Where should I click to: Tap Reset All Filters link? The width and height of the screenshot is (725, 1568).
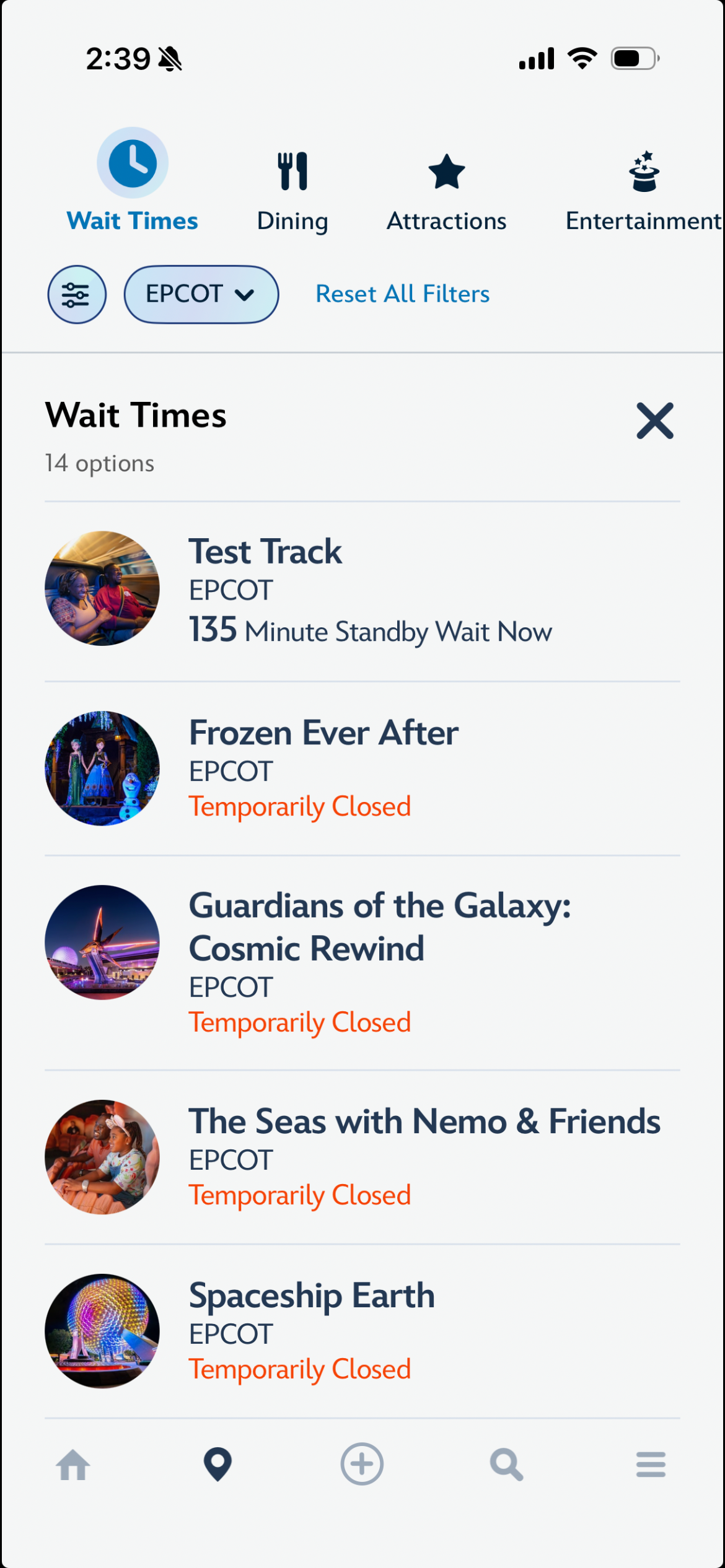[402, 294]
